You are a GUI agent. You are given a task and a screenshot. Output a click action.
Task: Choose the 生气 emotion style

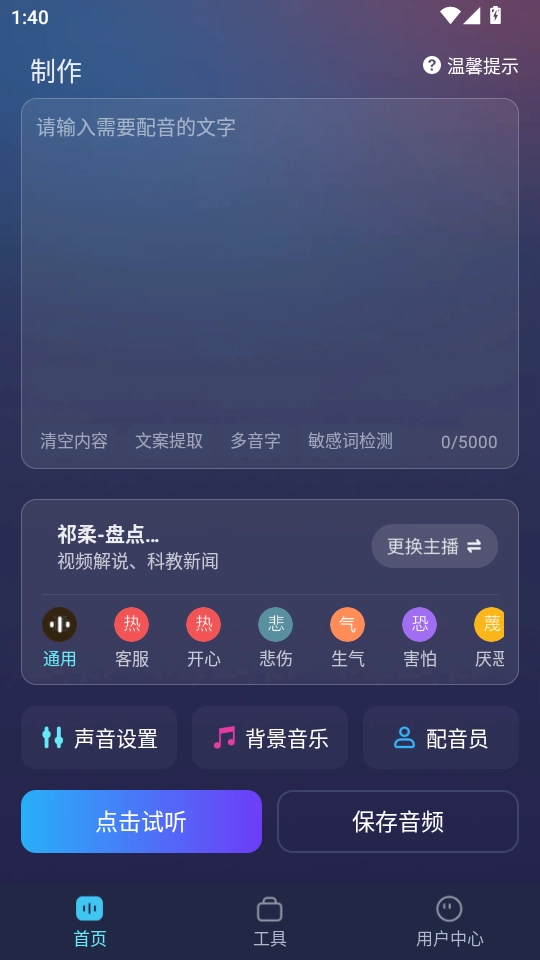348,638
